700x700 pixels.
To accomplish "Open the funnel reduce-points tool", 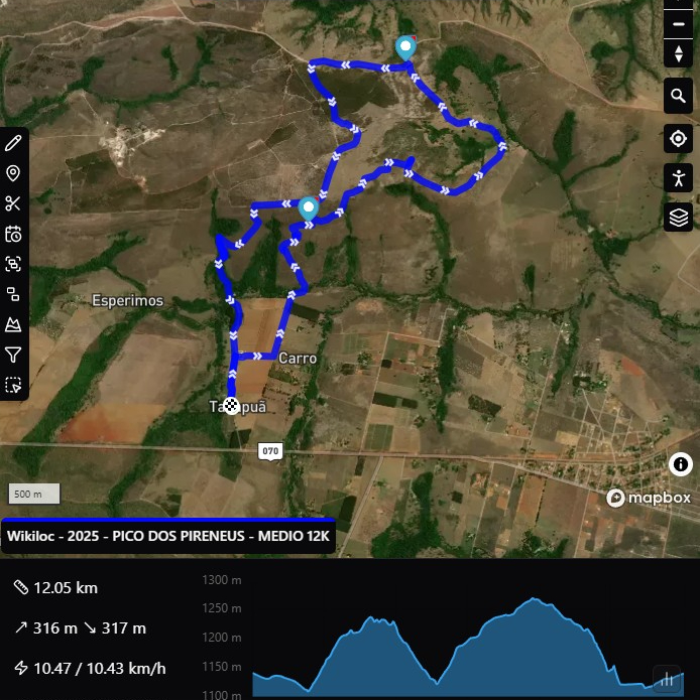I will click(x=13, y=354).
